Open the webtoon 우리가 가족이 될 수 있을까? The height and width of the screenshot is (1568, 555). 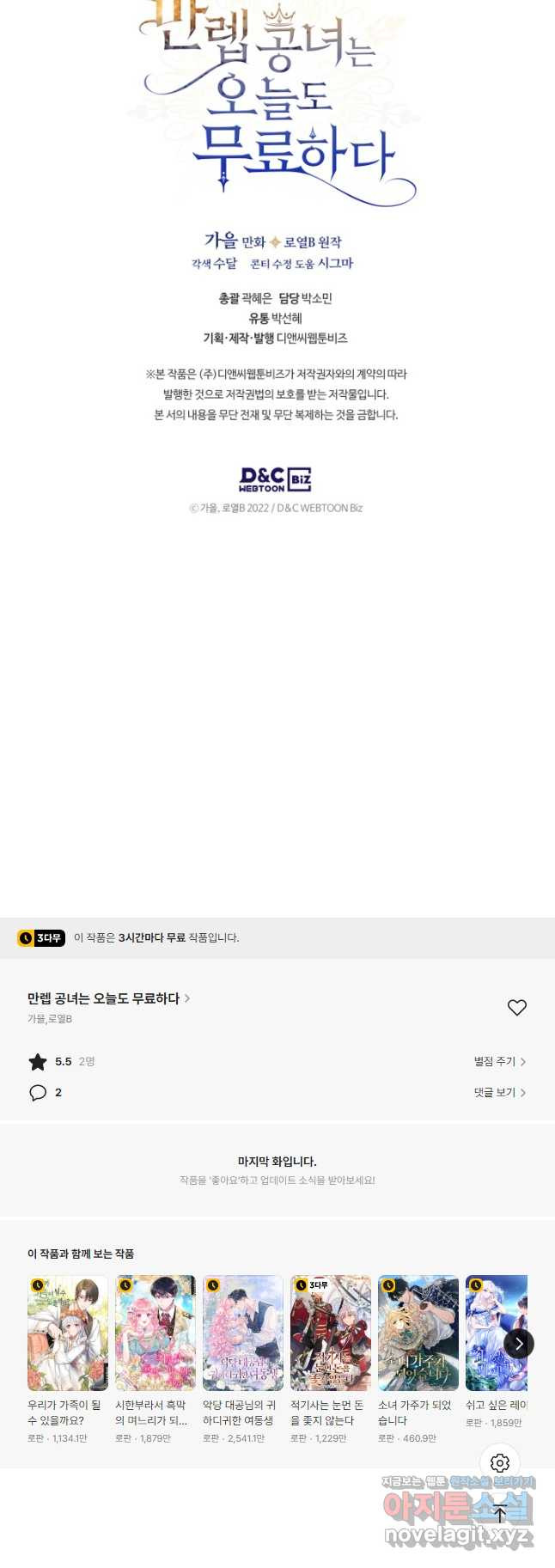point(68,1333)
